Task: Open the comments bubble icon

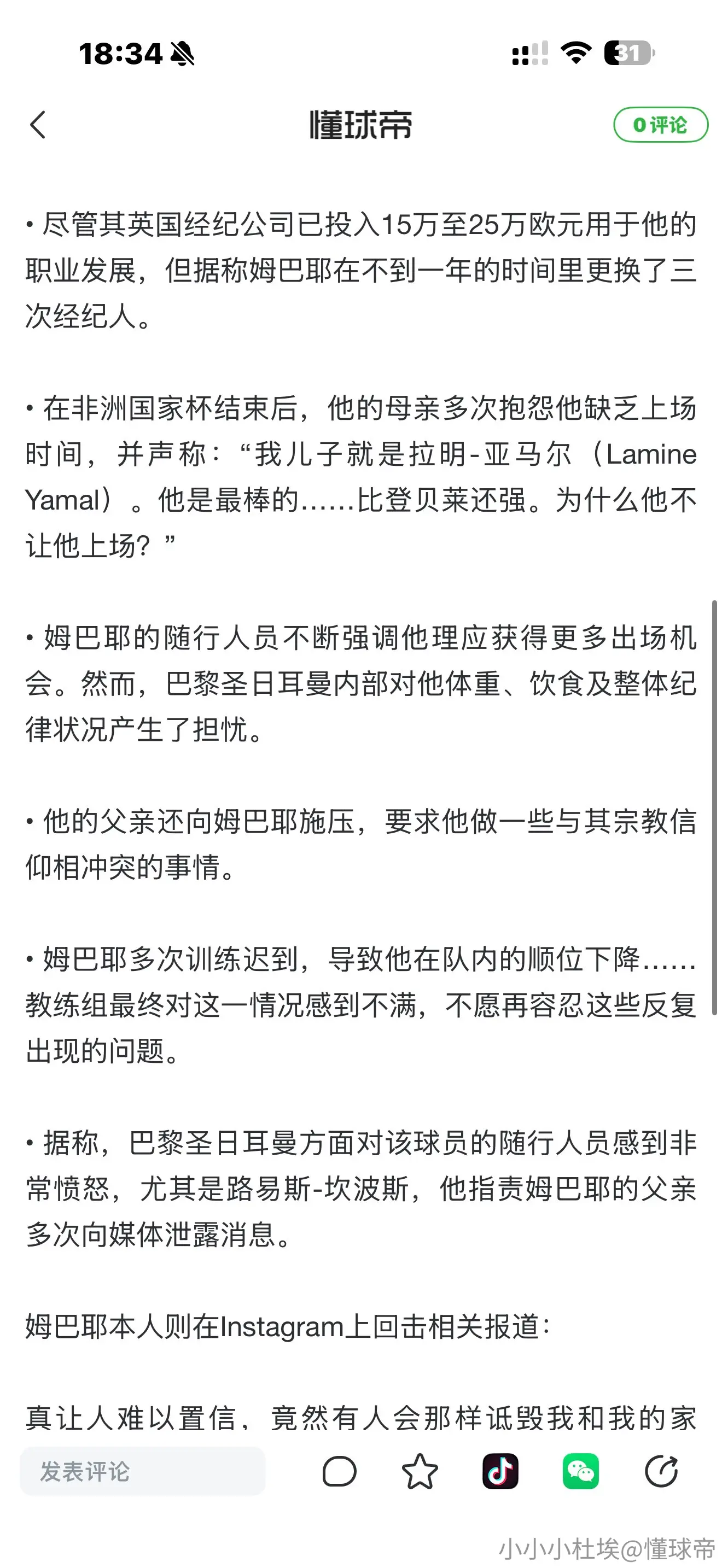Action: tap(339, 1472)
